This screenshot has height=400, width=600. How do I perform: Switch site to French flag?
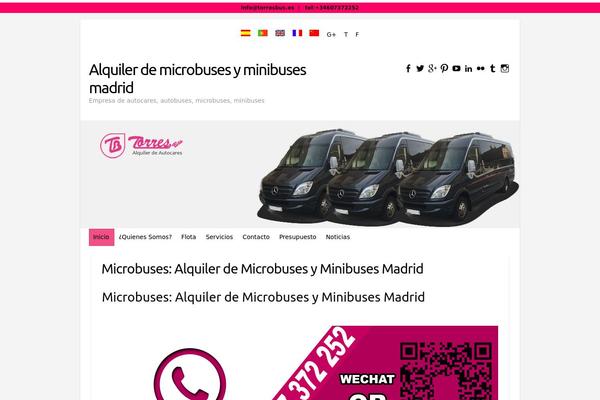point(297,33)
